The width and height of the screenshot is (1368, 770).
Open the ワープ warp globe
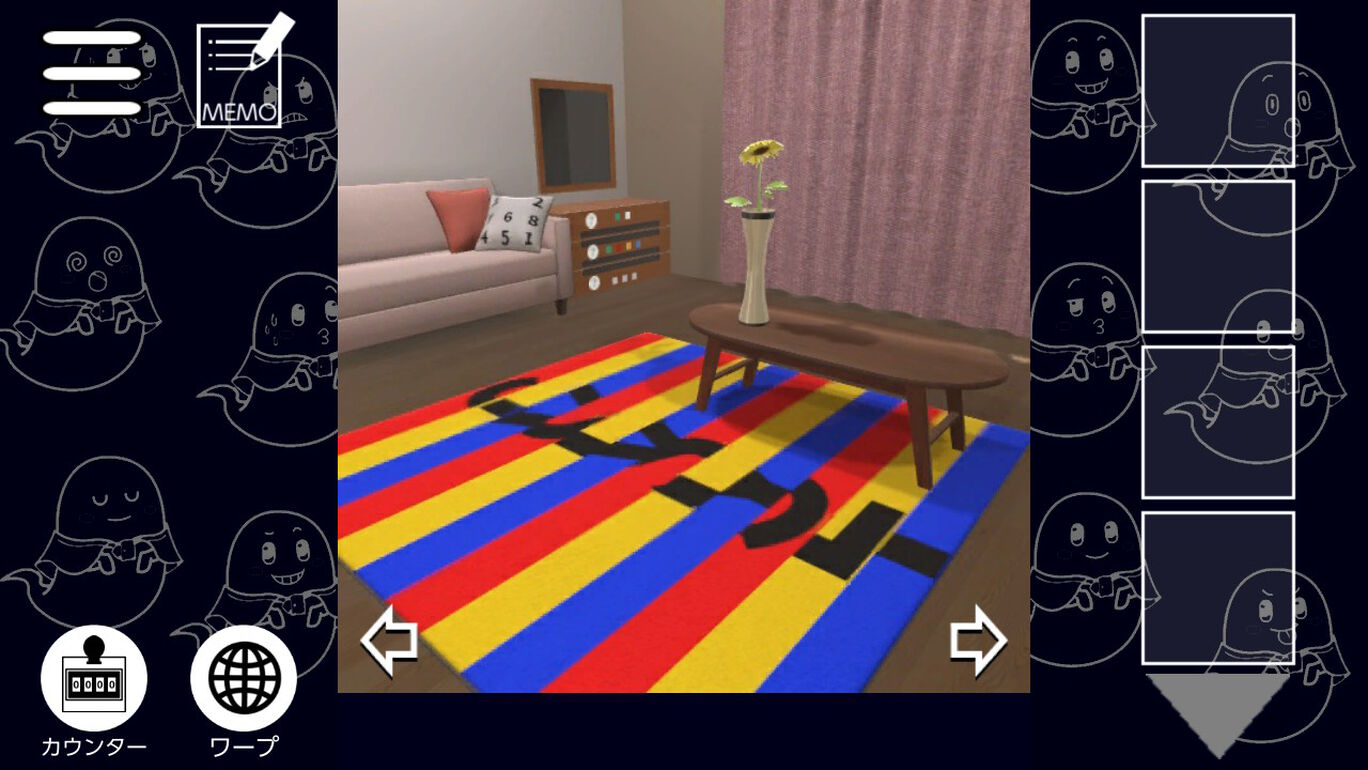point(243,679)
